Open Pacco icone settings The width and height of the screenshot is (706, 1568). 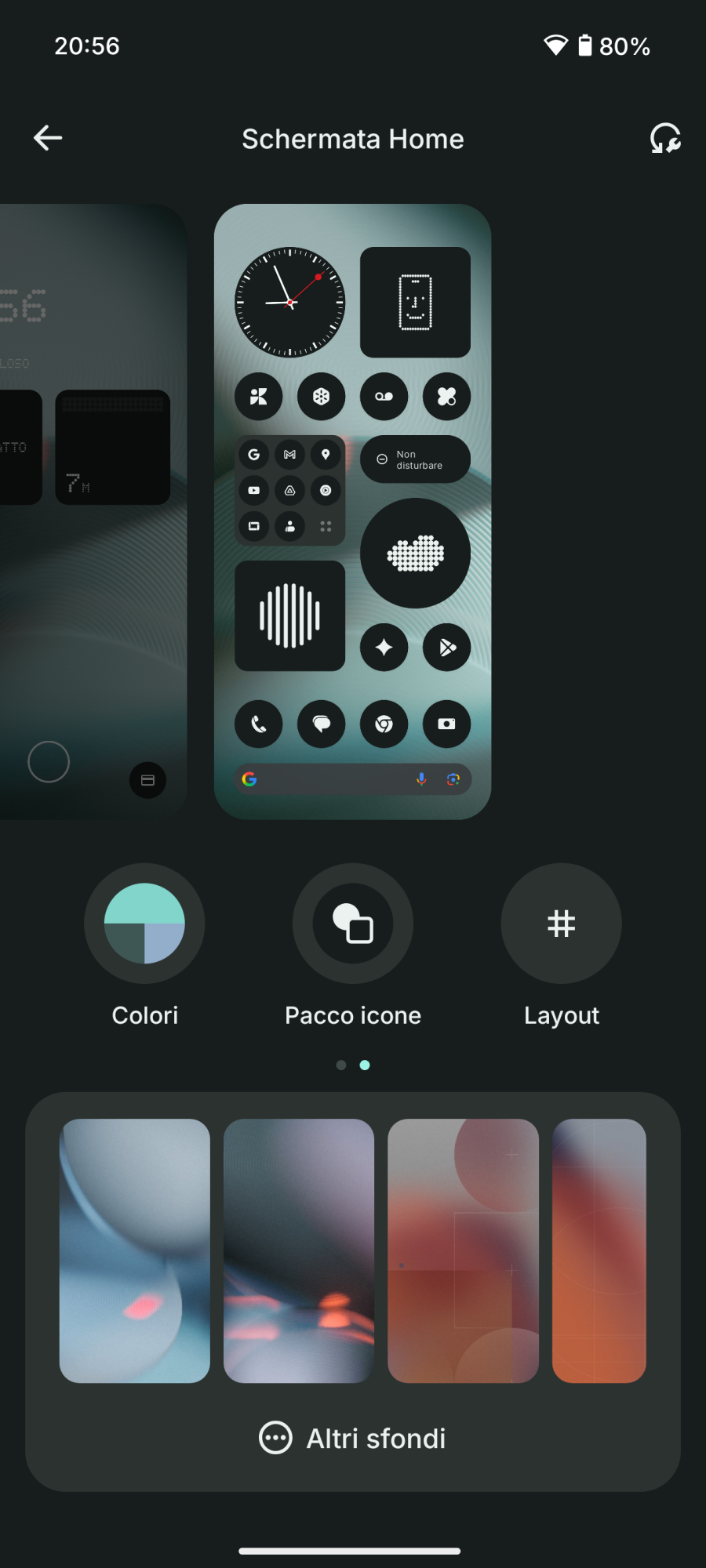(353, 924)
